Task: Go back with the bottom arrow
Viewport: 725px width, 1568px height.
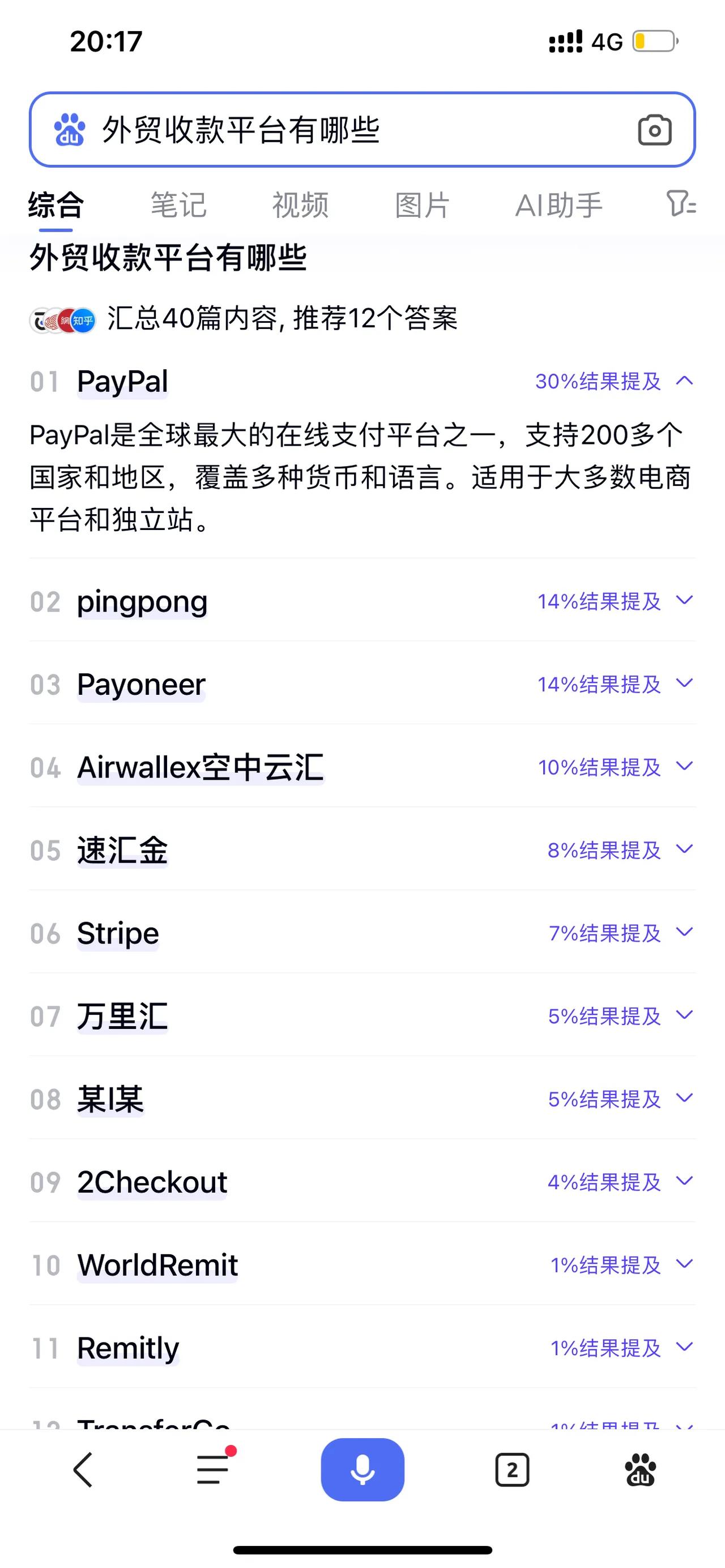Action: [83, 1470]
